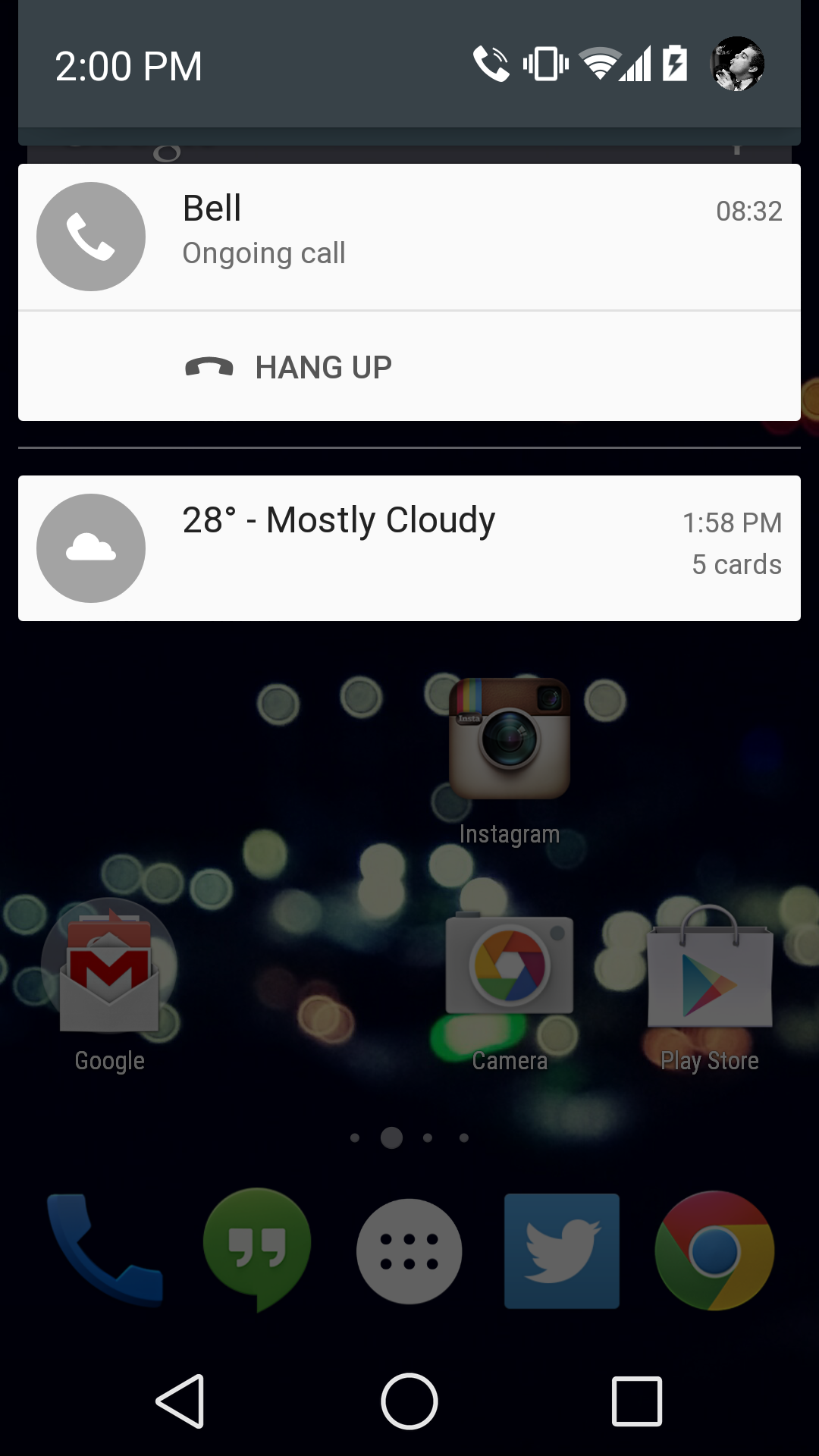Open the Mostly Cloudy weather notification
819x1456 pixels.
click(x=409, y=548)
